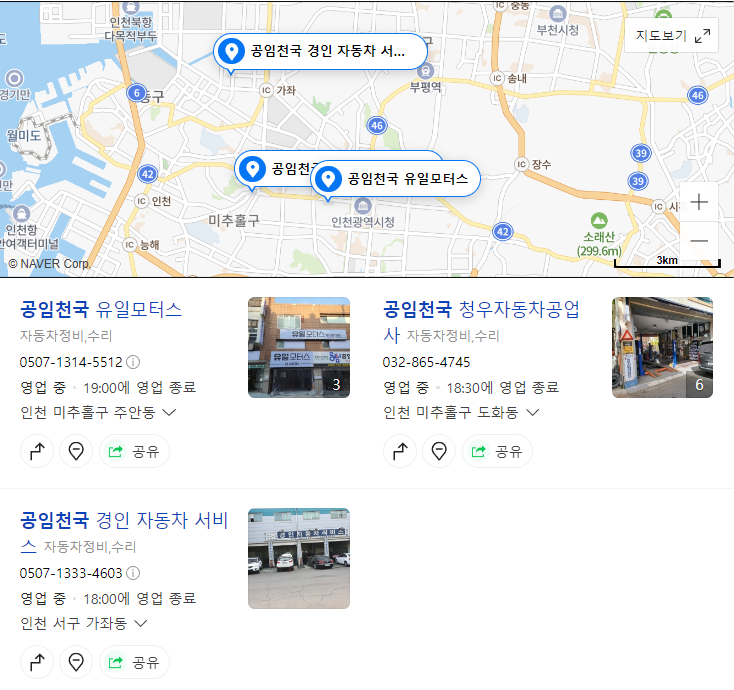The height and width of the screenshot is (690, 734).
Task: Select the 공임천국 유일모터스 map pin
Action: coord(396,180)
